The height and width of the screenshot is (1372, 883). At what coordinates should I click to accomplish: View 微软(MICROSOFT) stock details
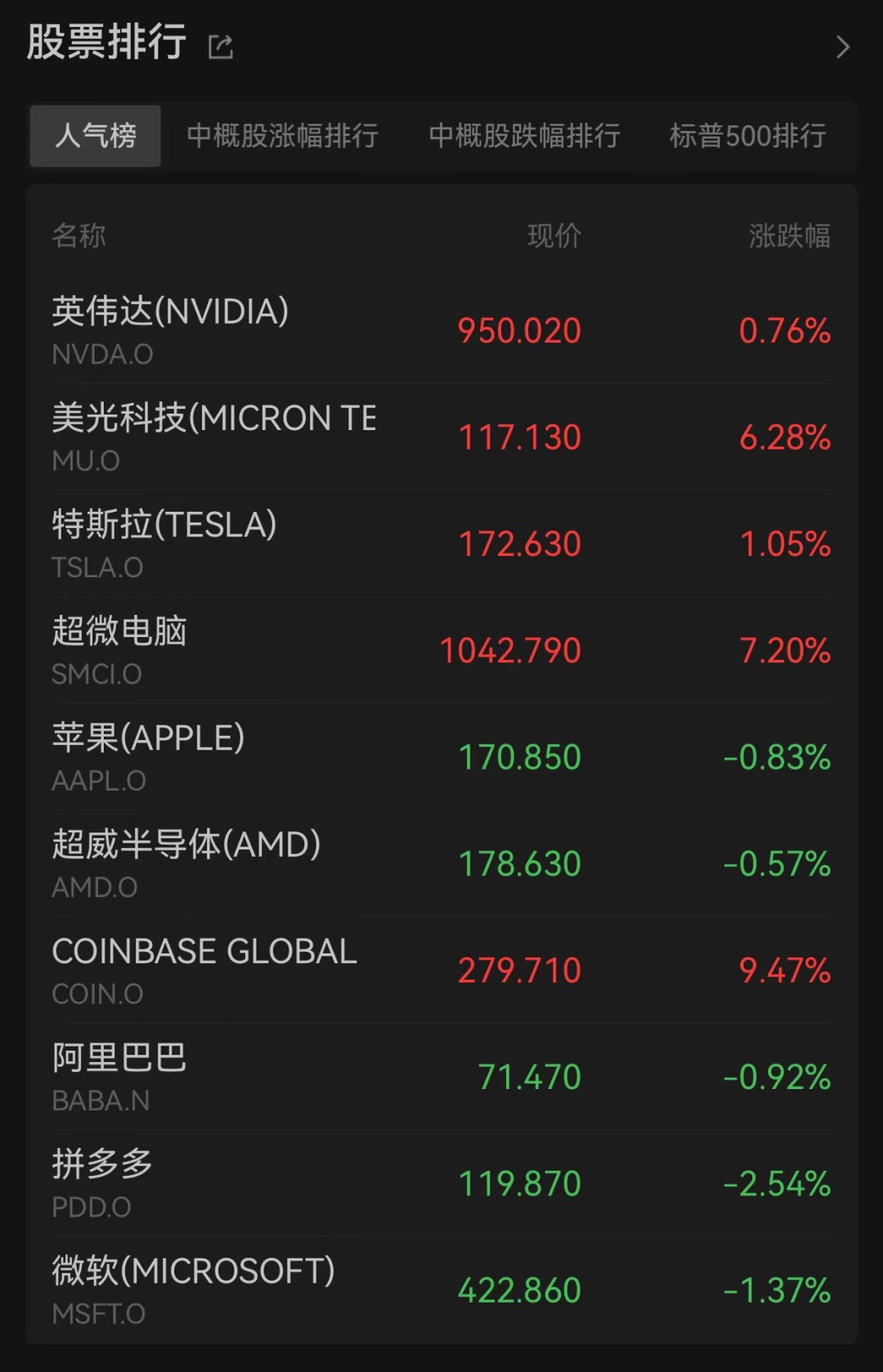(x=441, y=1290)
